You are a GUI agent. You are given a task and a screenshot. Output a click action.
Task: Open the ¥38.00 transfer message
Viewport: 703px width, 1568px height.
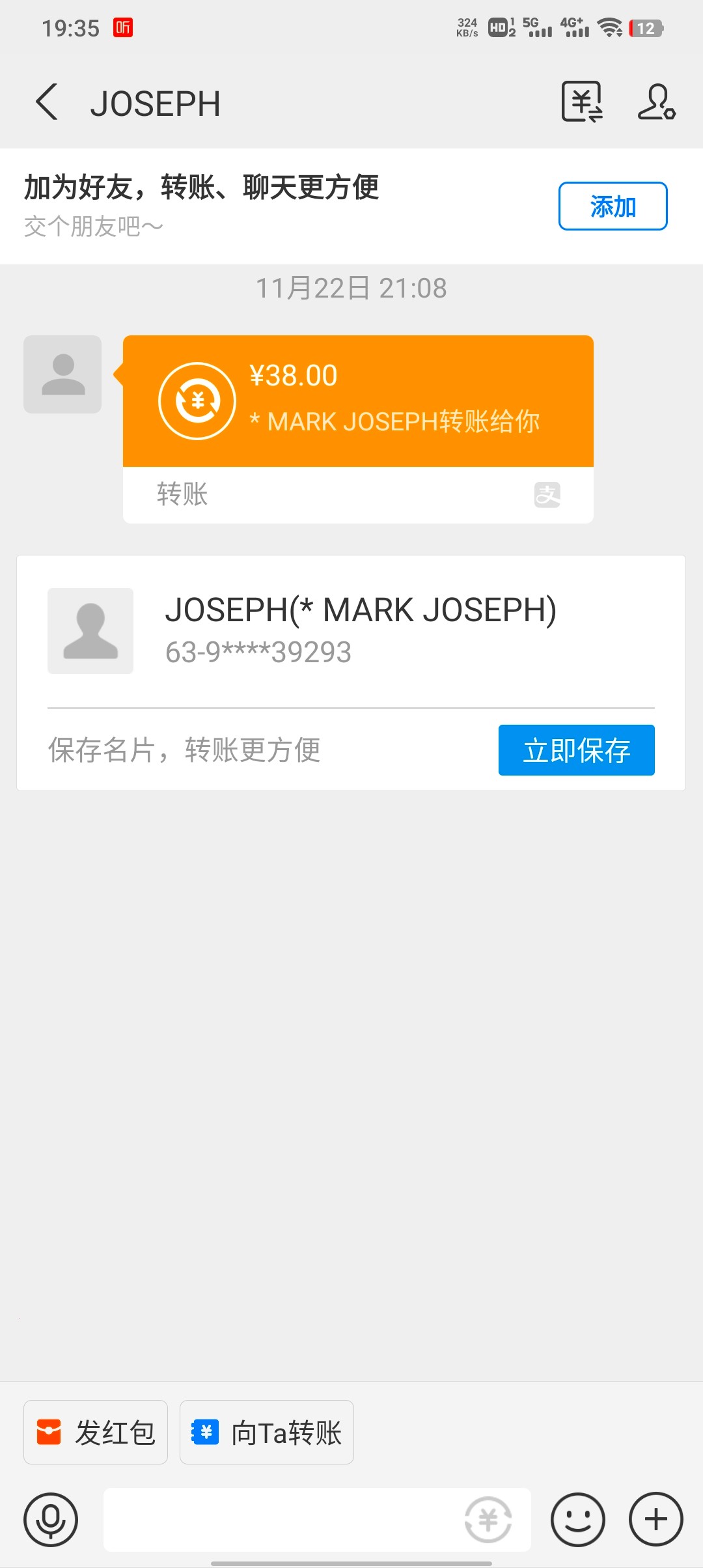point(358,401)
